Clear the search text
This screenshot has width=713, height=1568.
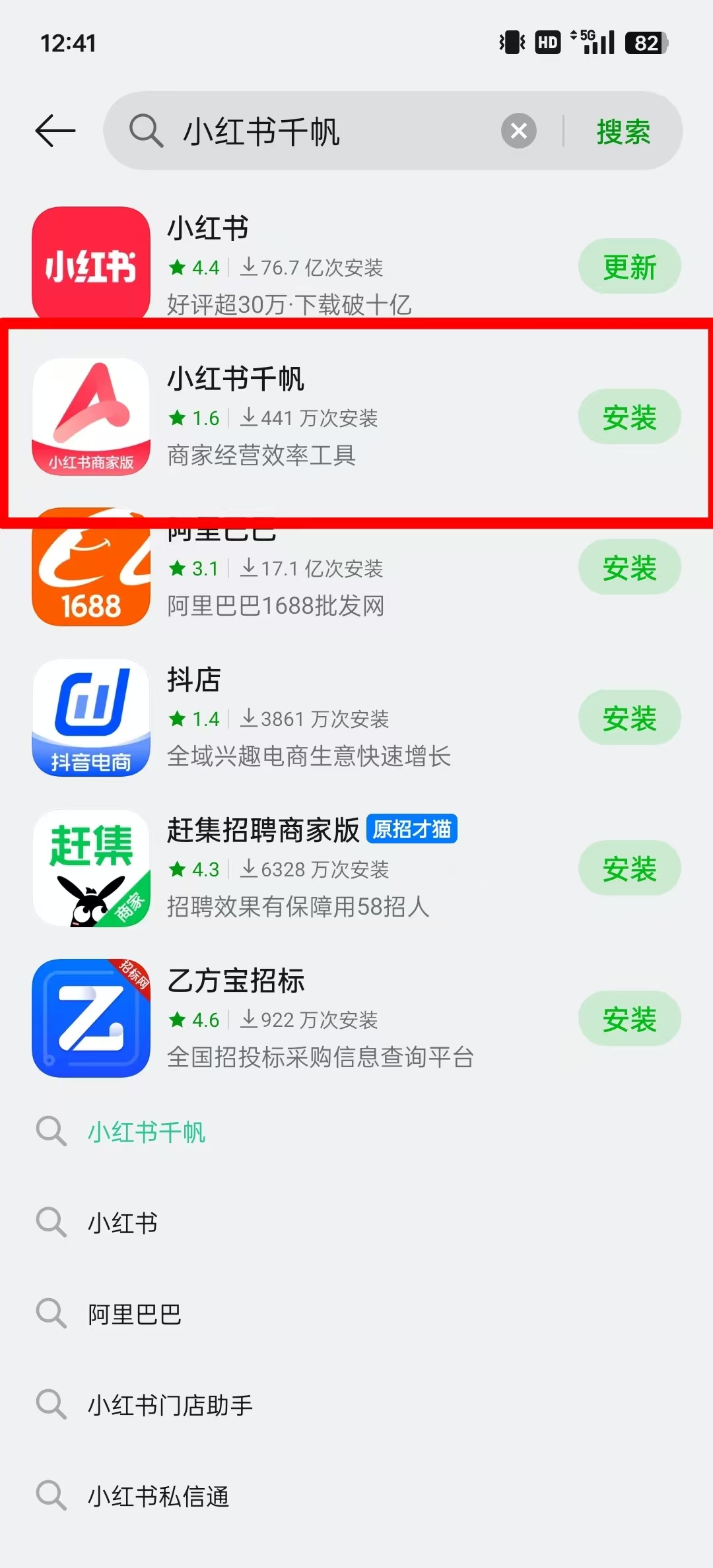click(518, 131)
